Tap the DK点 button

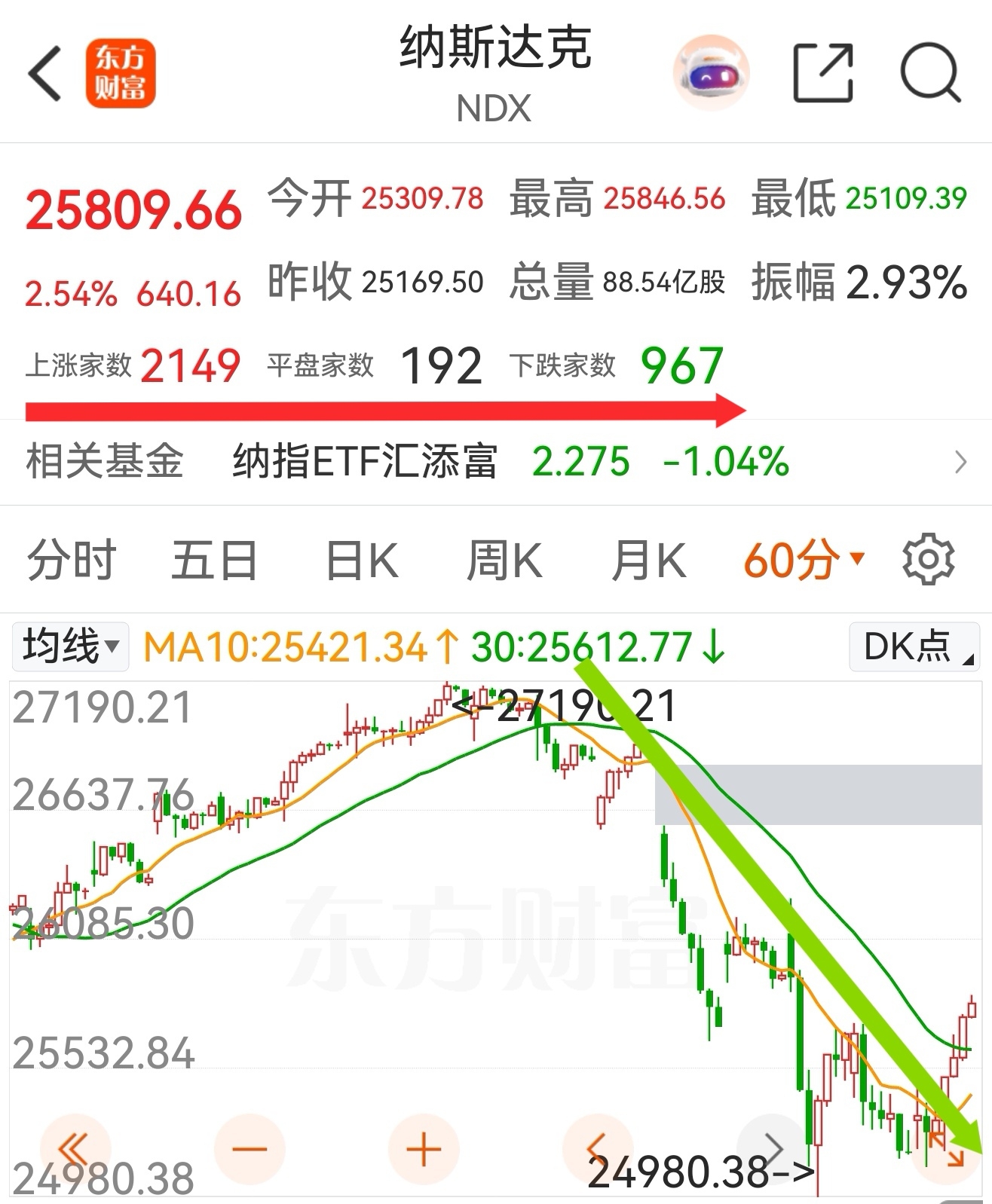coord(914,646)
